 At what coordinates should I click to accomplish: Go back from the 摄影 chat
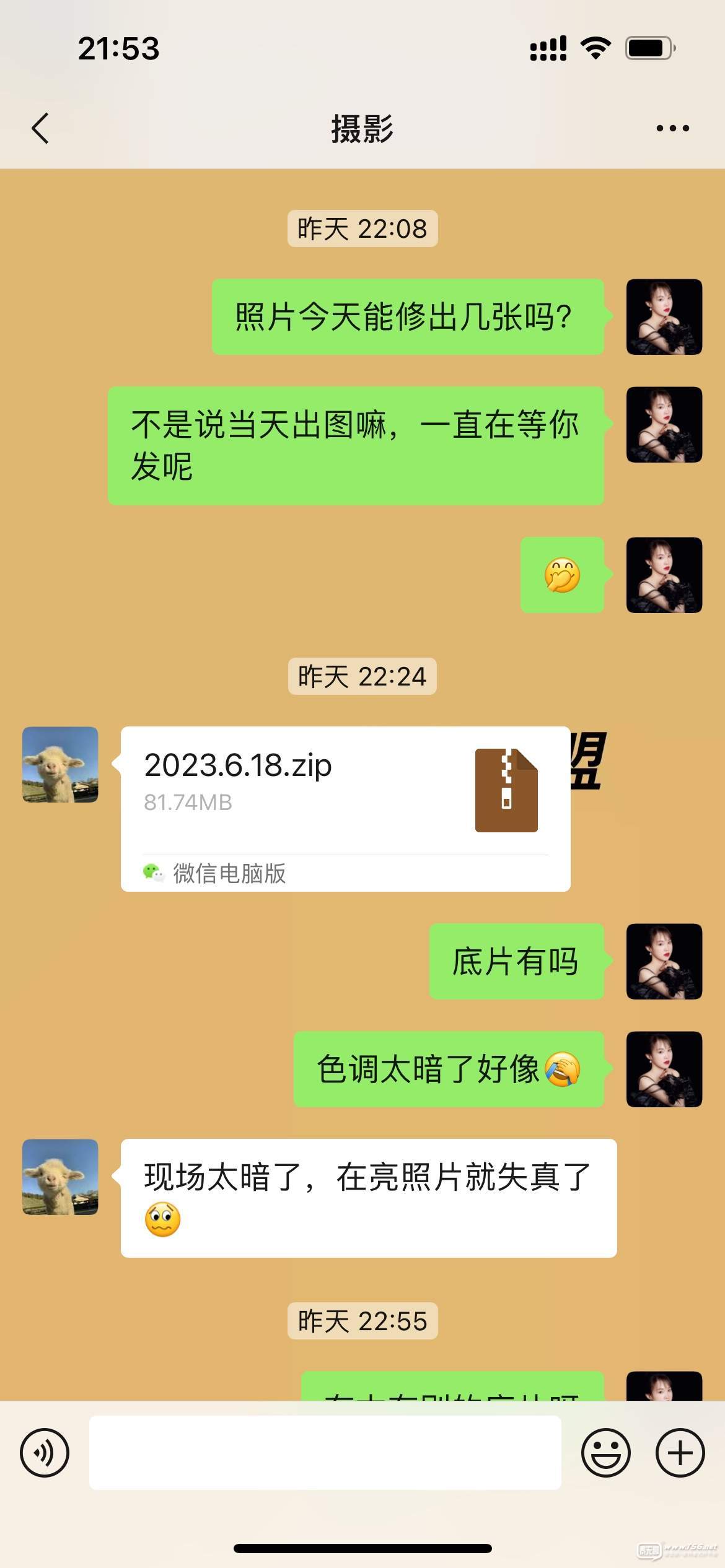pyautogui.click(x=40, y=128)
